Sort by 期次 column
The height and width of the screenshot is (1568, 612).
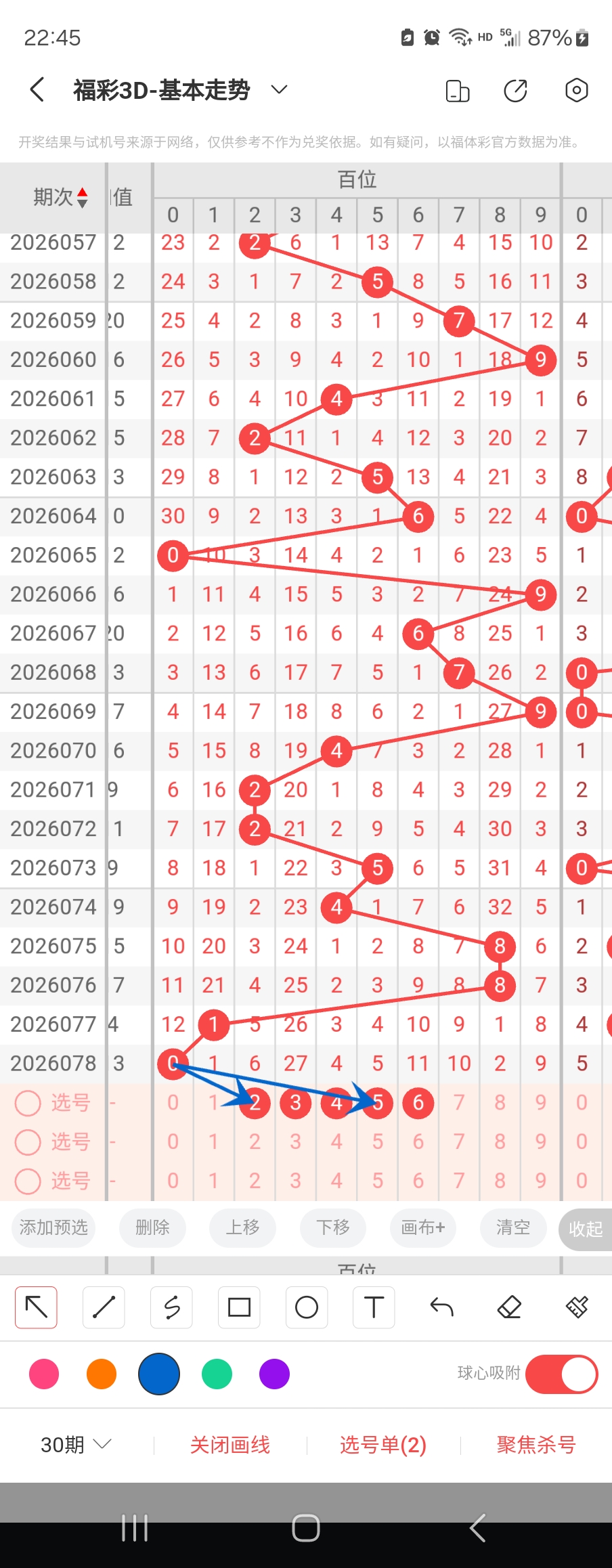coord(60,197)
